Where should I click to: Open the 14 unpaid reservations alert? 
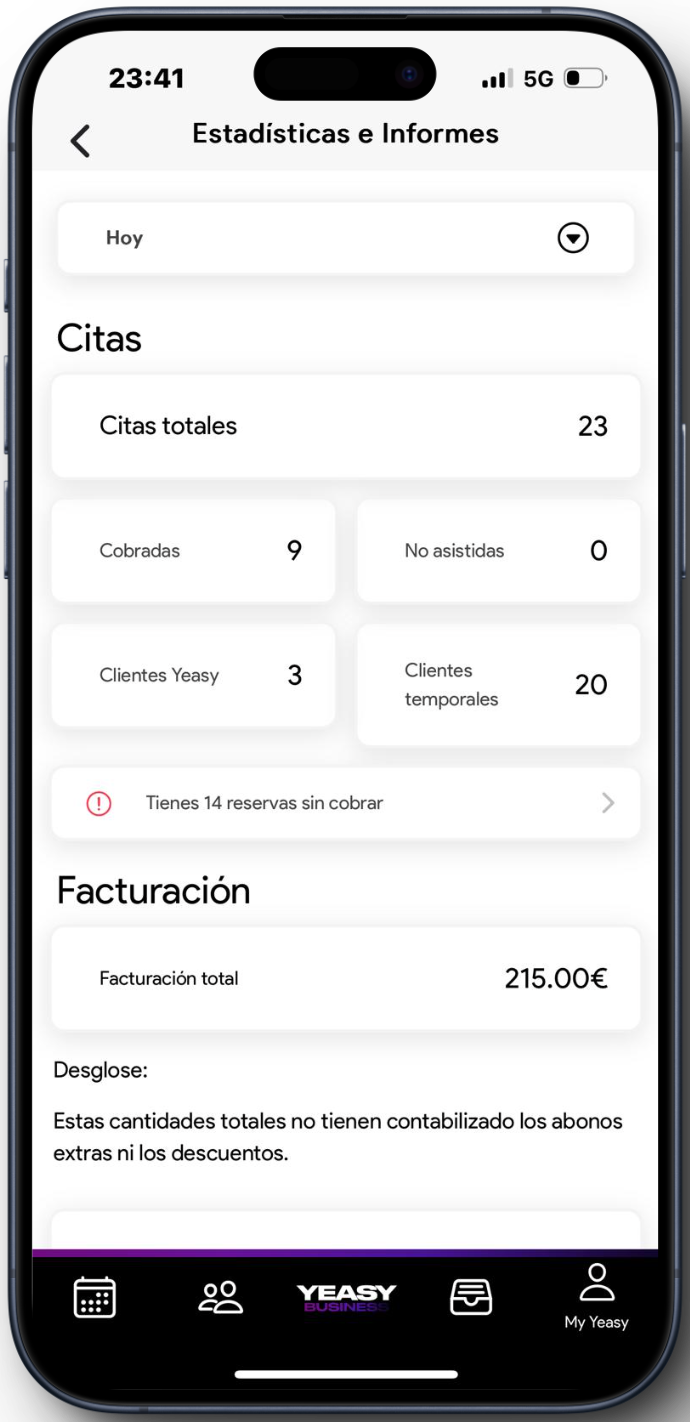pyautogui.click(x=345, y=803)
